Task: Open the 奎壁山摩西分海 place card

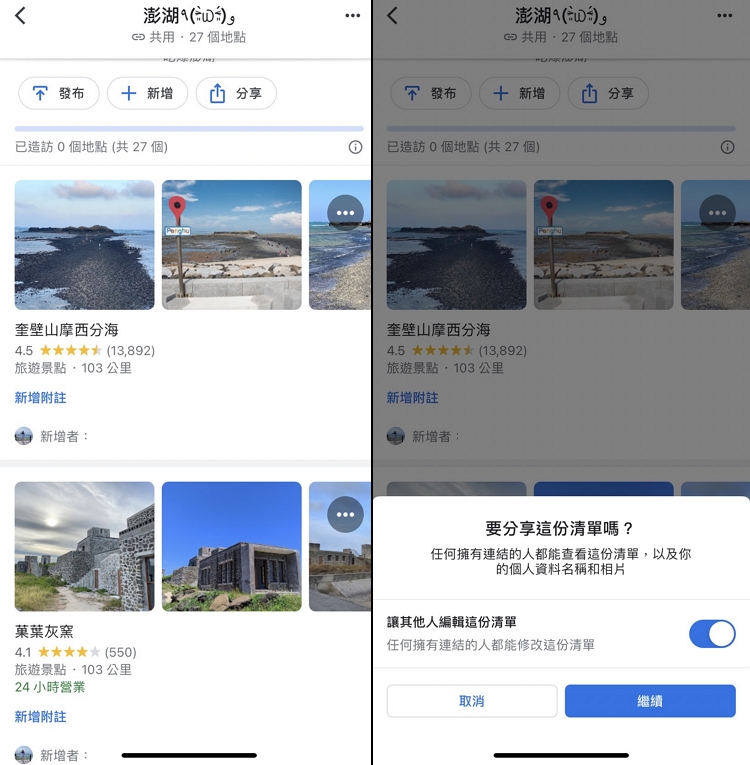Action: pos(67,329)
